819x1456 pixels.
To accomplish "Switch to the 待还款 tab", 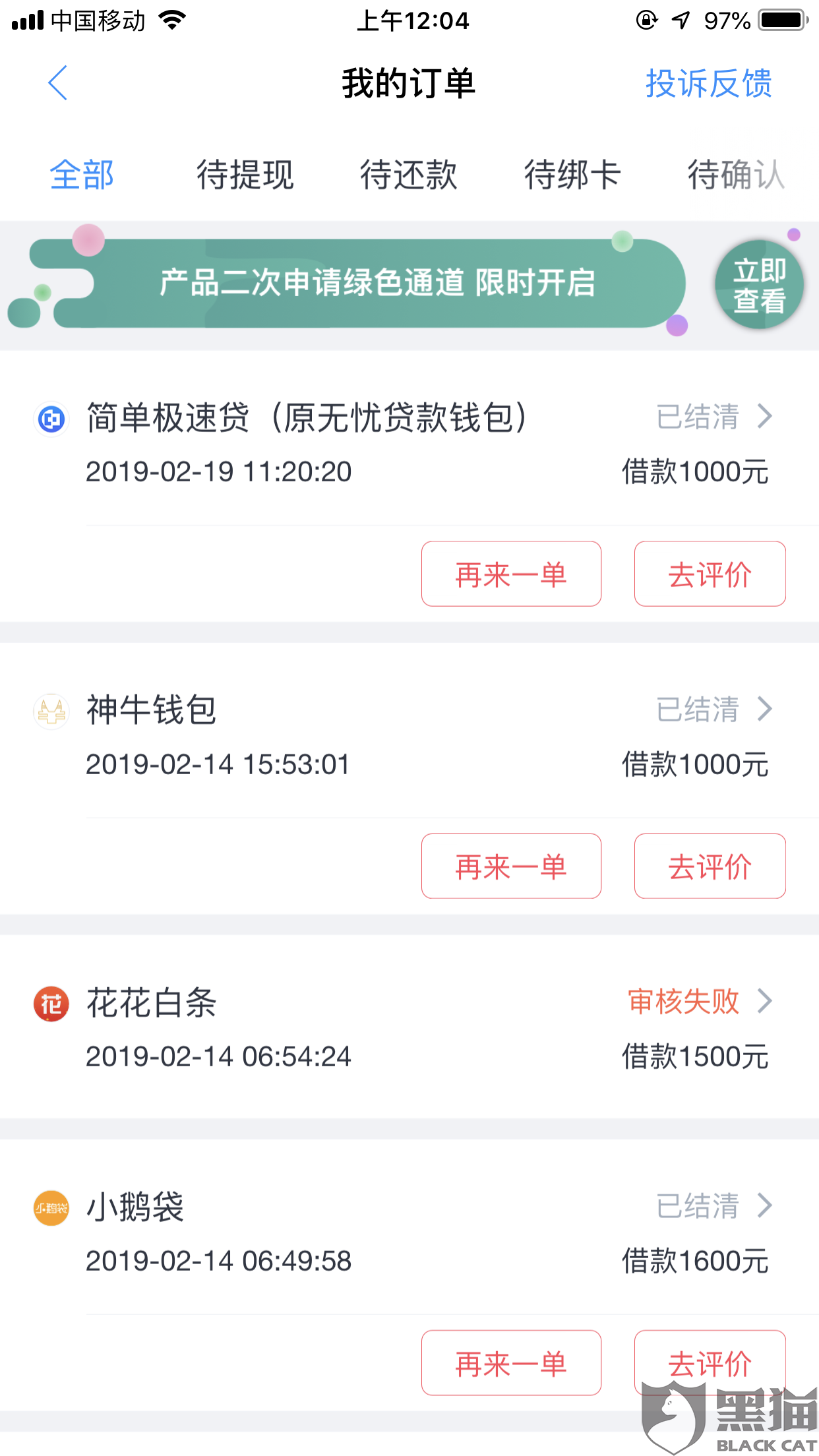I will (x=409, y=175).
